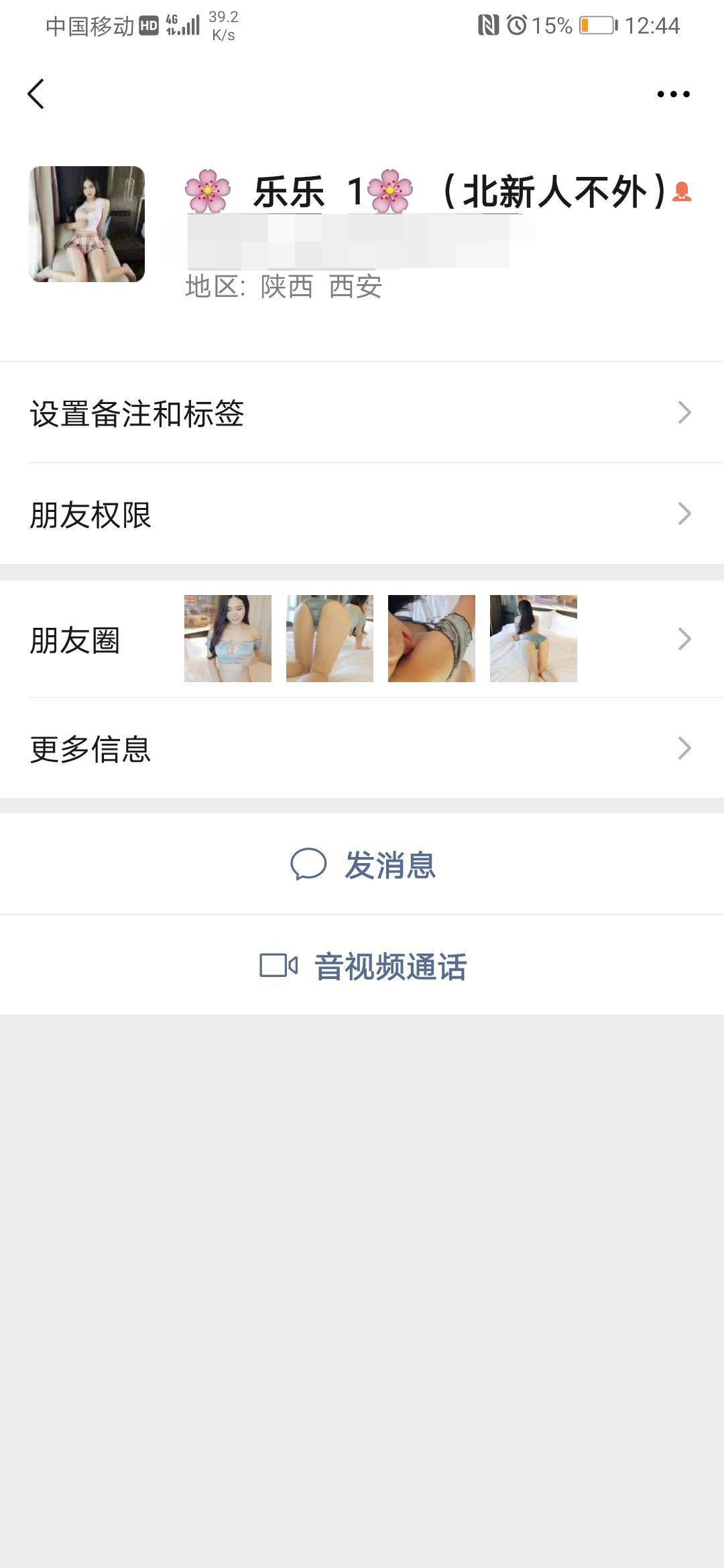Open the 更多信息 row

[362, 748]
